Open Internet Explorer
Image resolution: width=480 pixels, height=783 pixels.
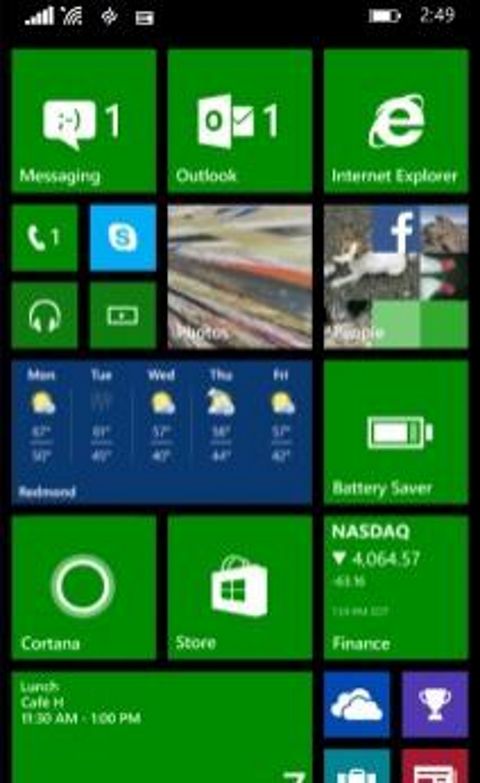pyautogui.click(x=396, y=120)
